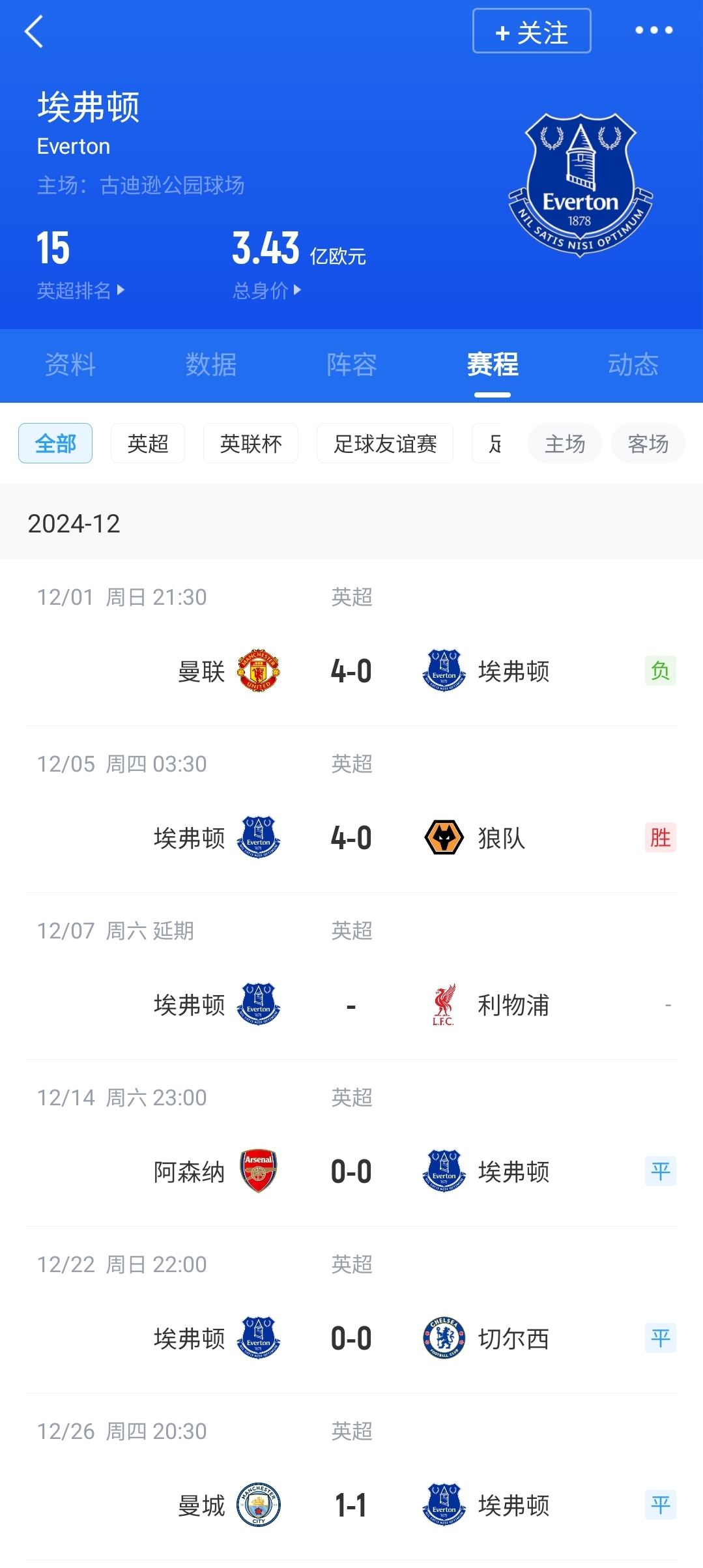Open the 曼城 1-1 埃弗顿 match
The width and height of the screenshot is (703, 1568).
(x=352, y=1477)
